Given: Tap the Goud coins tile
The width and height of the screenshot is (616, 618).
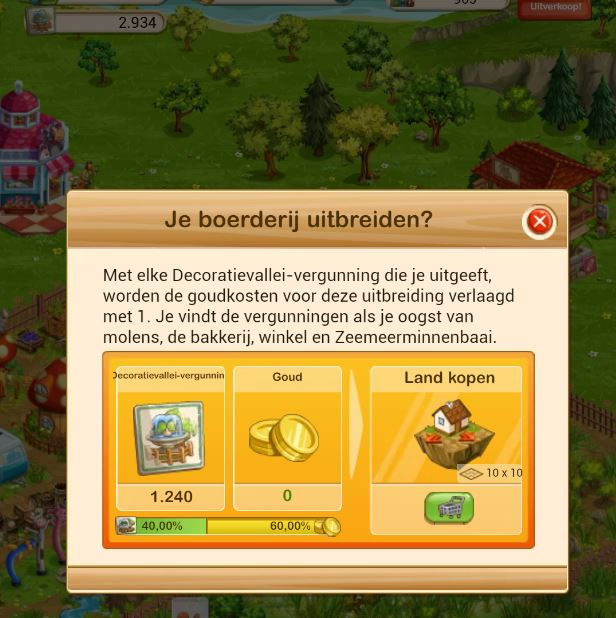Looking at the screenshot, I should click(x=287, y=438).
